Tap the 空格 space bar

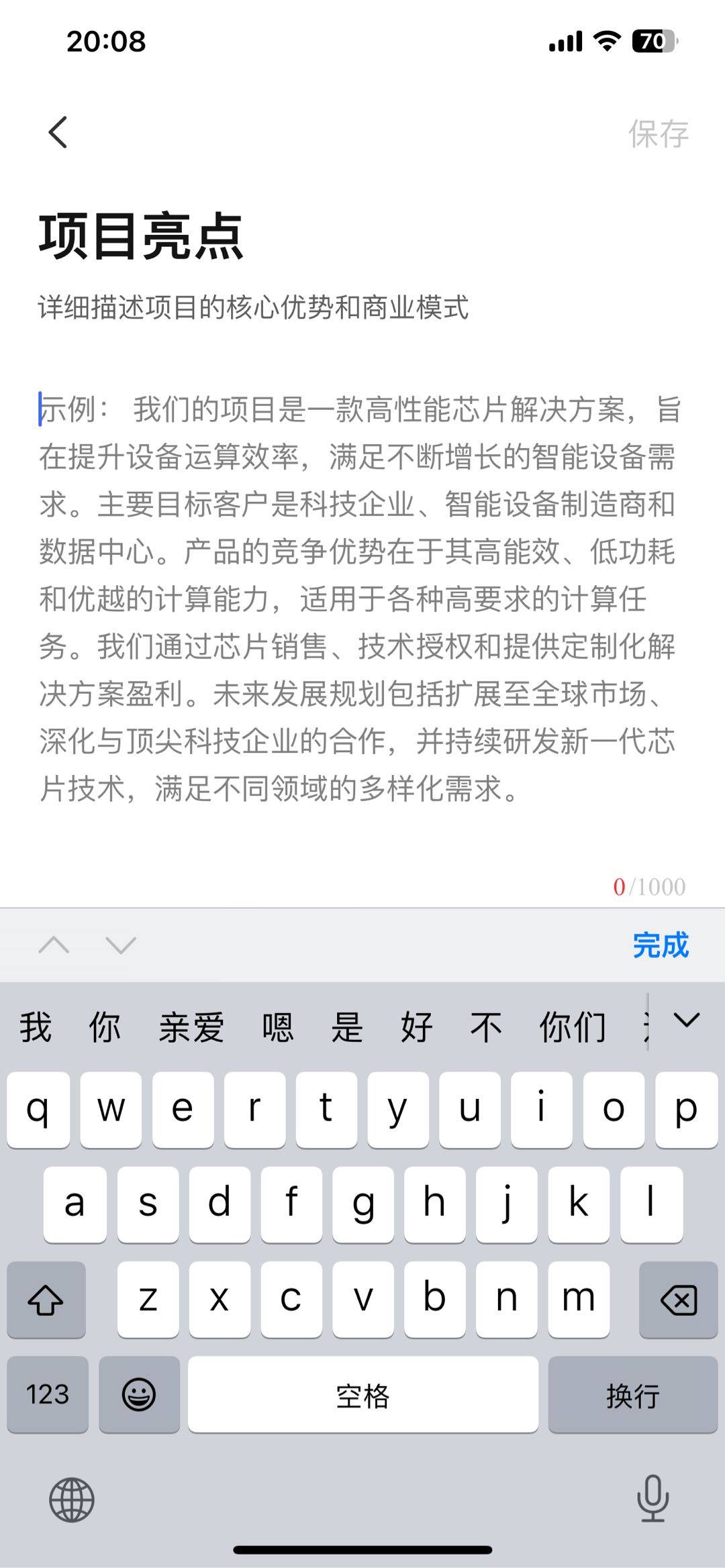[362, 1395]
